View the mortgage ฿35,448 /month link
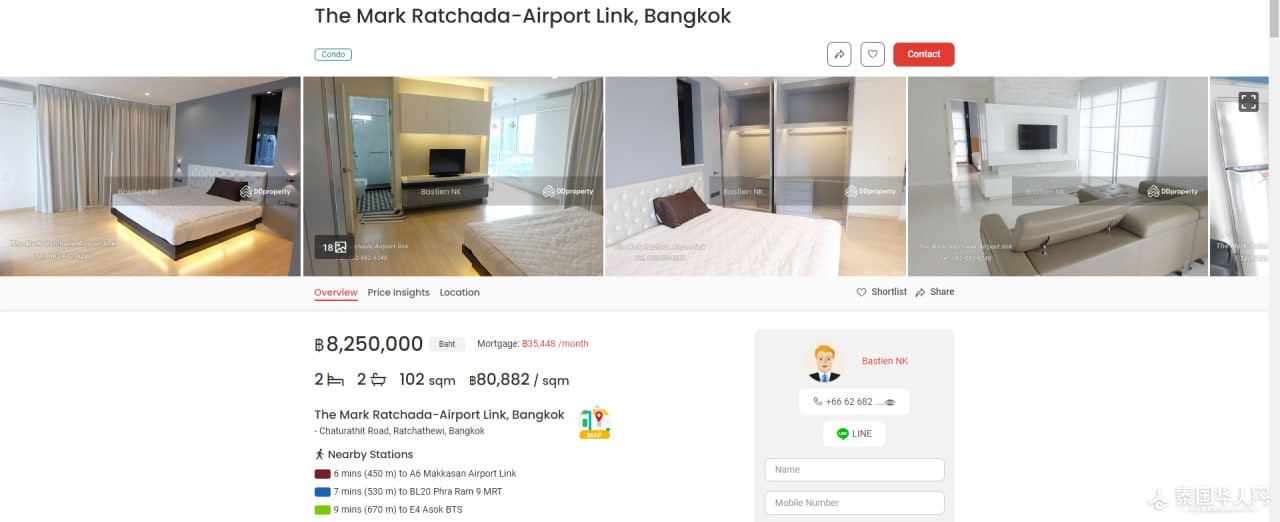 tap(555, 344)
